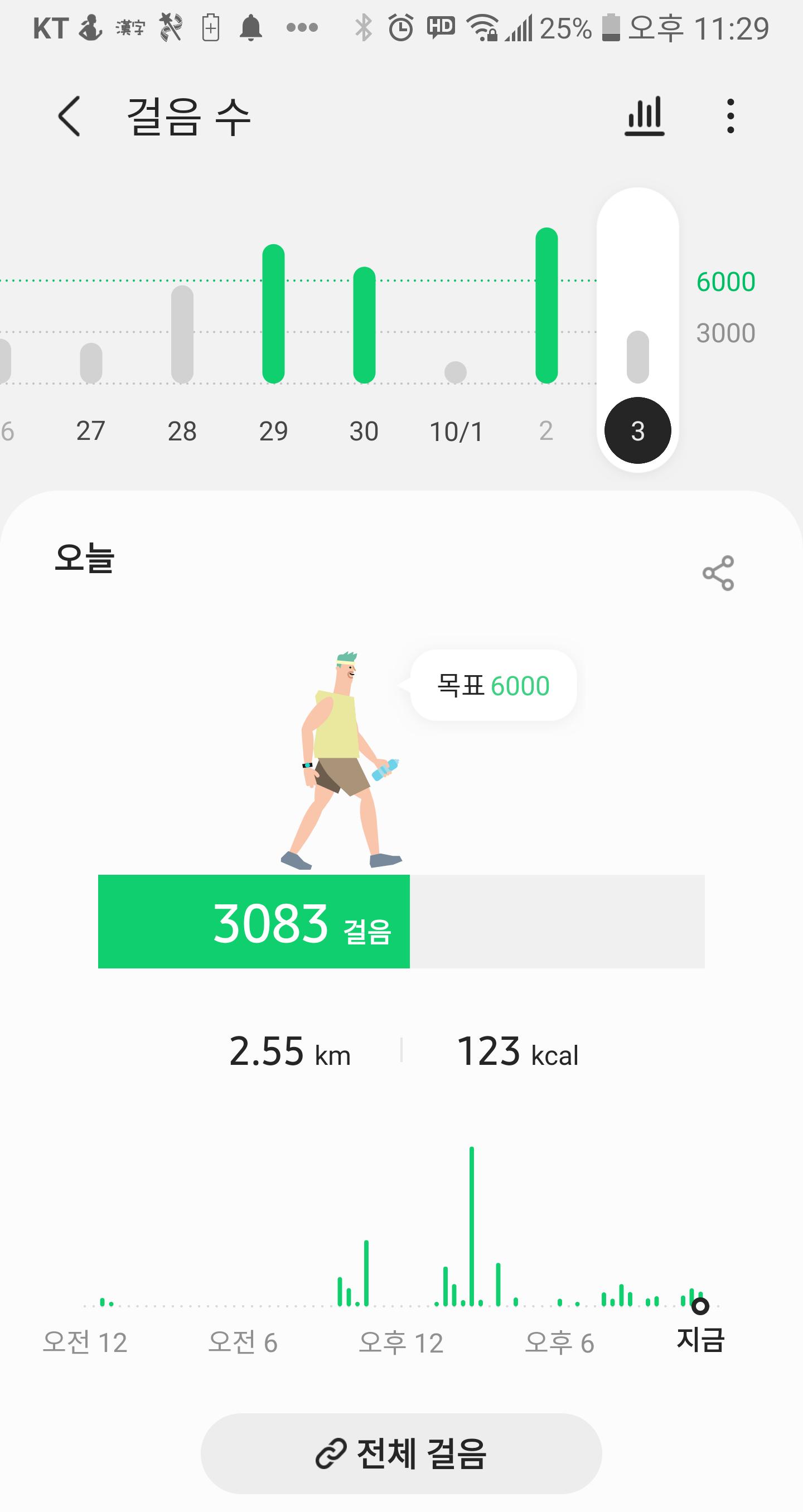Open the three-dot overflow menu
Image resolution: width=803 pixels, height=1512 pixels.
tap(730, 116)
